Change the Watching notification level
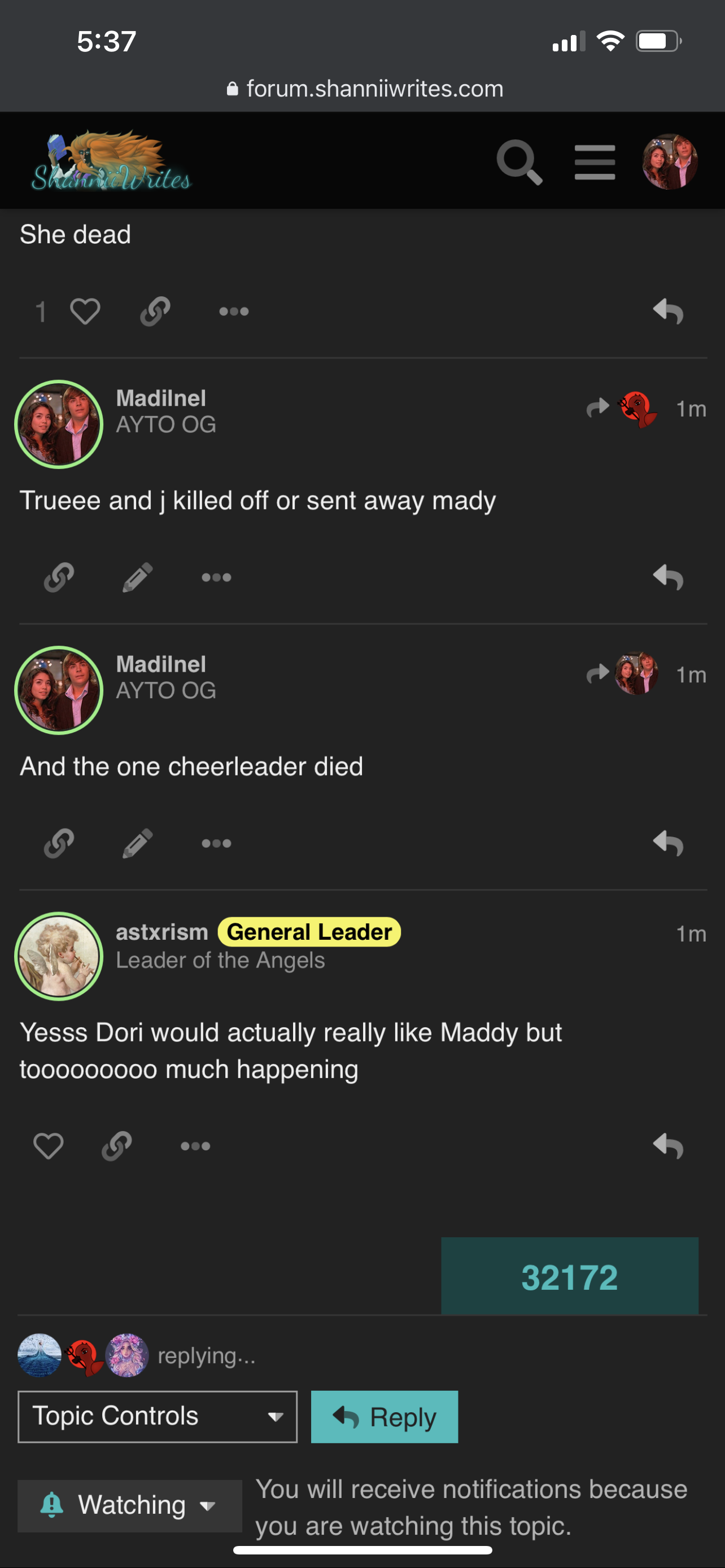Screen dimensions: 725x1568 (130, 1505)
